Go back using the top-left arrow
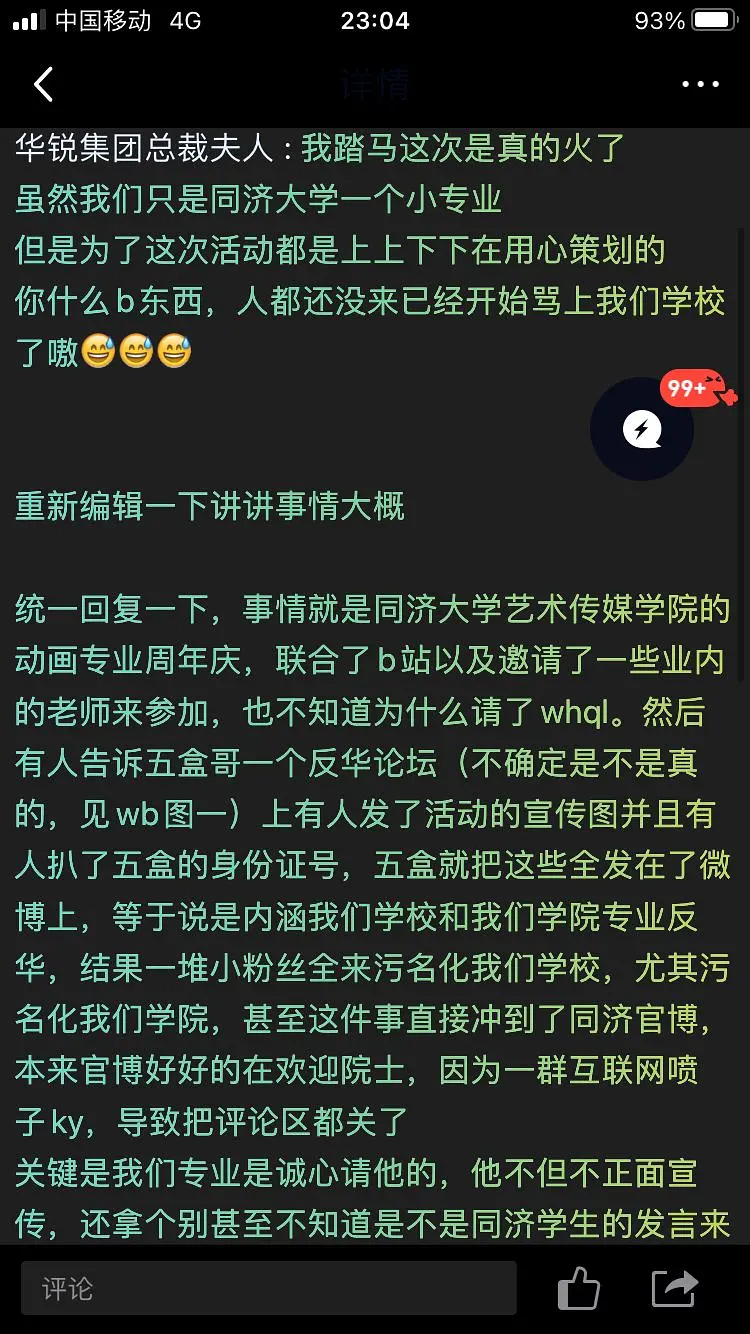Image resolution: width=750 pixels, height=1334 pixels. pyautogui.click(x=43, y=85)
